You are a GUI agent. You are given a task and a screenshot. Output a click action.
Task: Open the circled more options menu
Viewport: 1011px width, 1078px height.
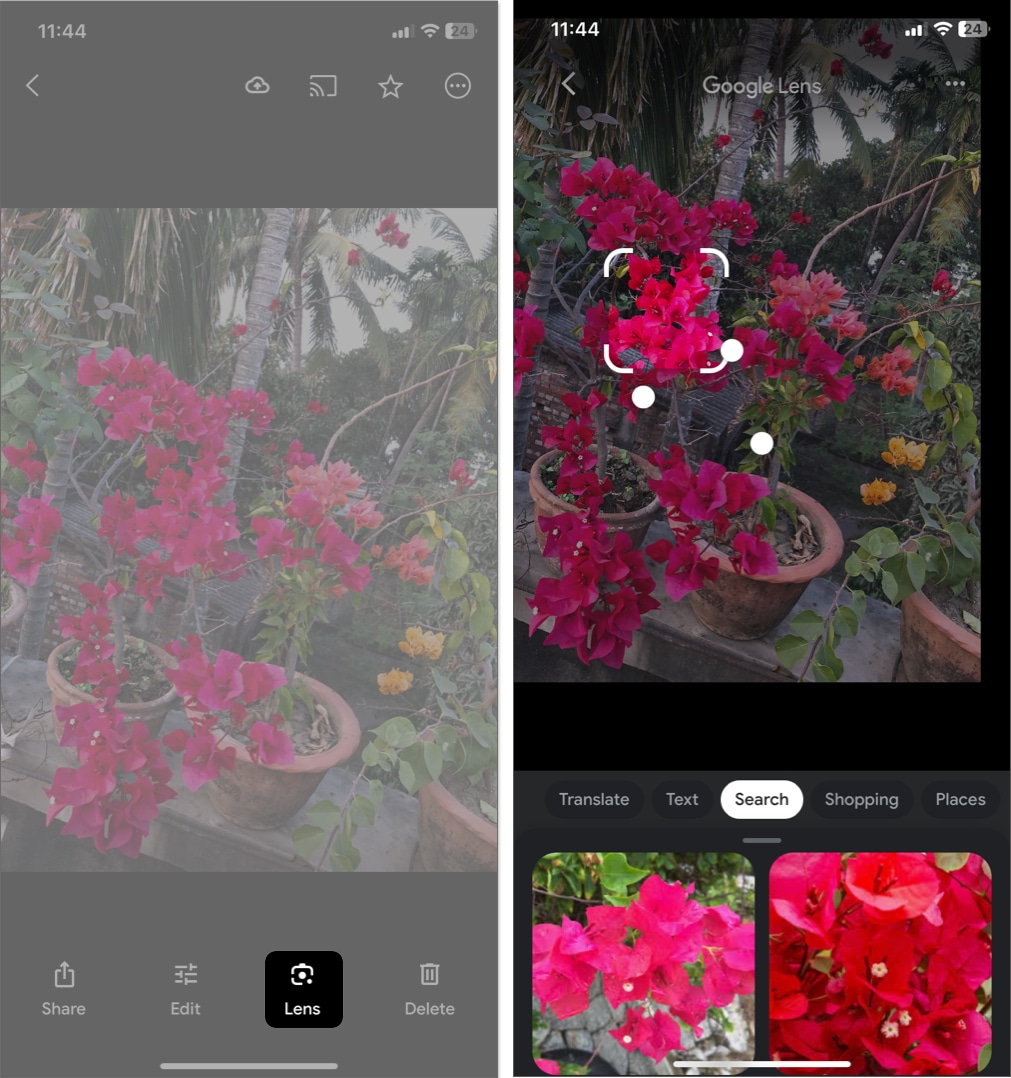[x=457, y=86]
